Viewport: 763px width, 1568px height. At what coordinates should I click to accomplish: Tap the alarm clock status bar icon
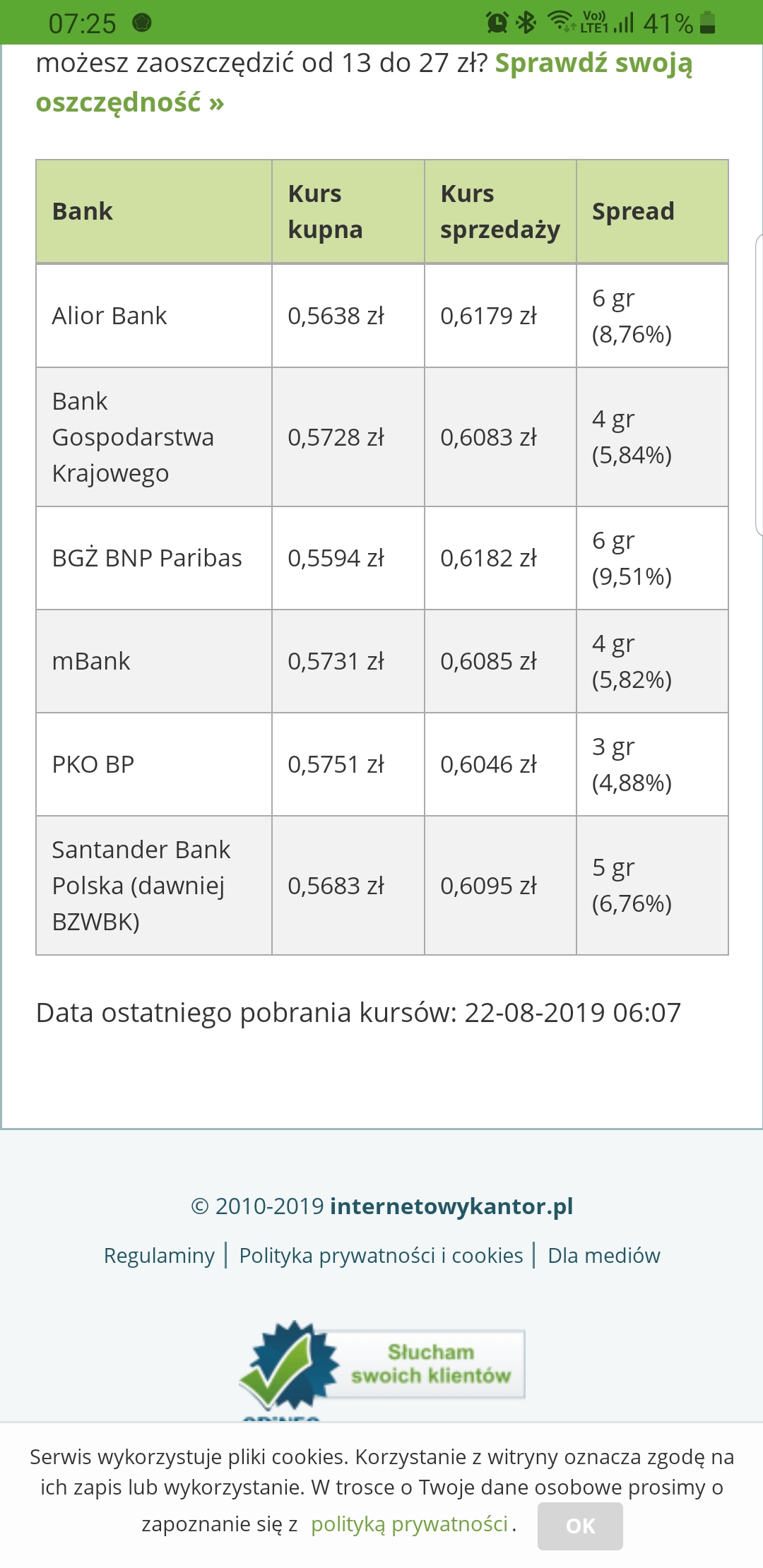499,23
